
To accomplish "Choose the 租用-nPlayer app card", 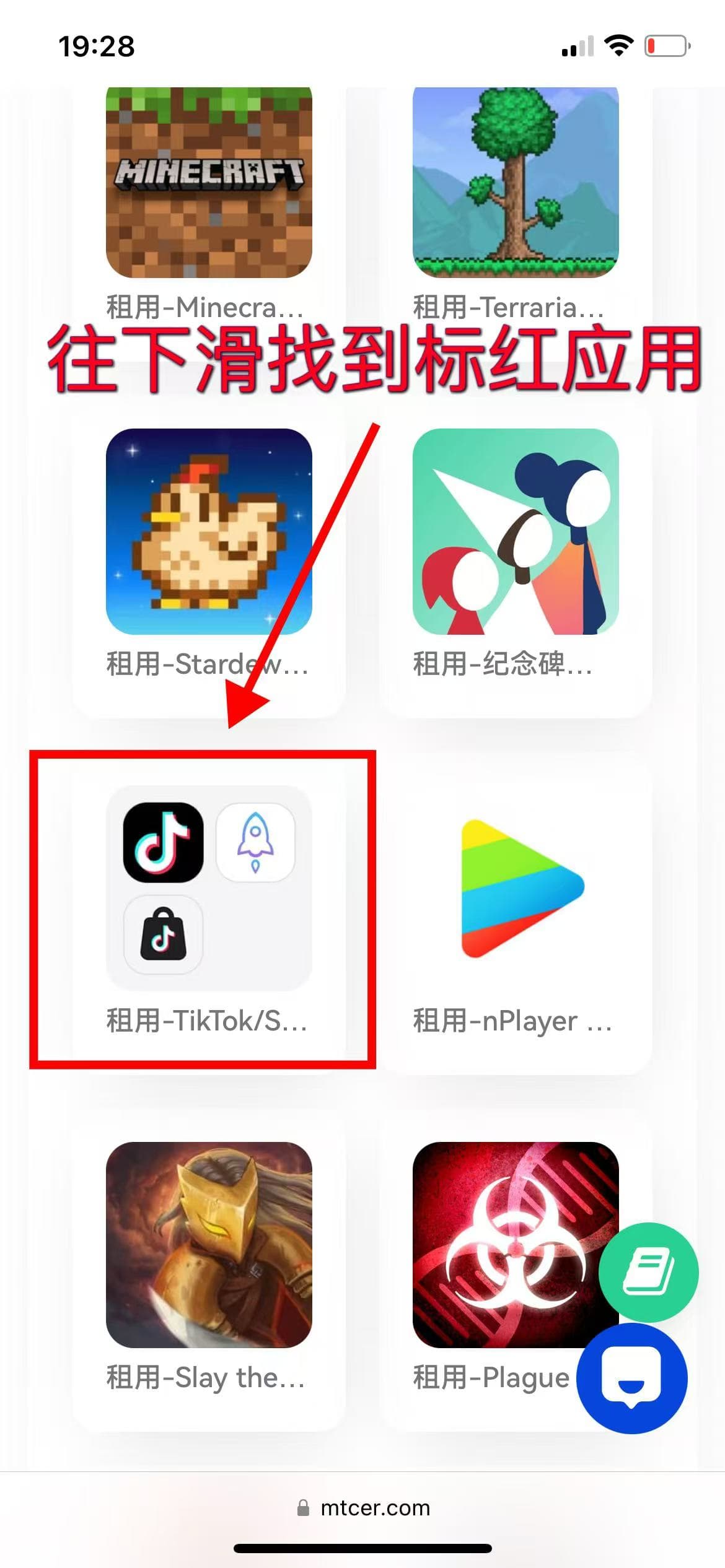I will 516,888.
